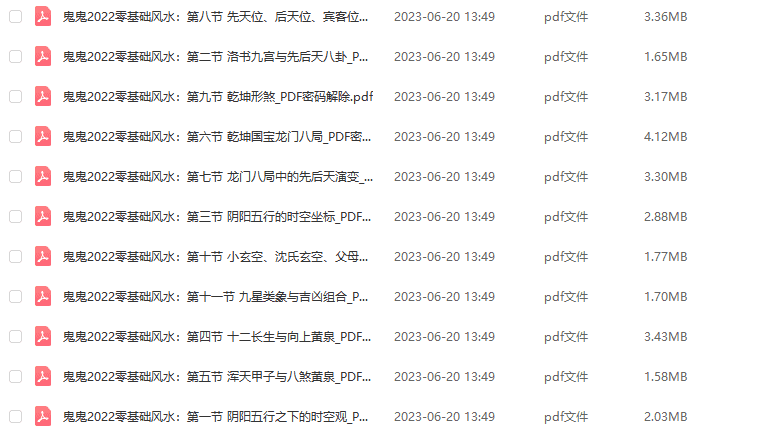Open the file 第一节 阴阳五行之下的时空观
The width and height of the screenshot is (760, 436).
pos(215,417)
